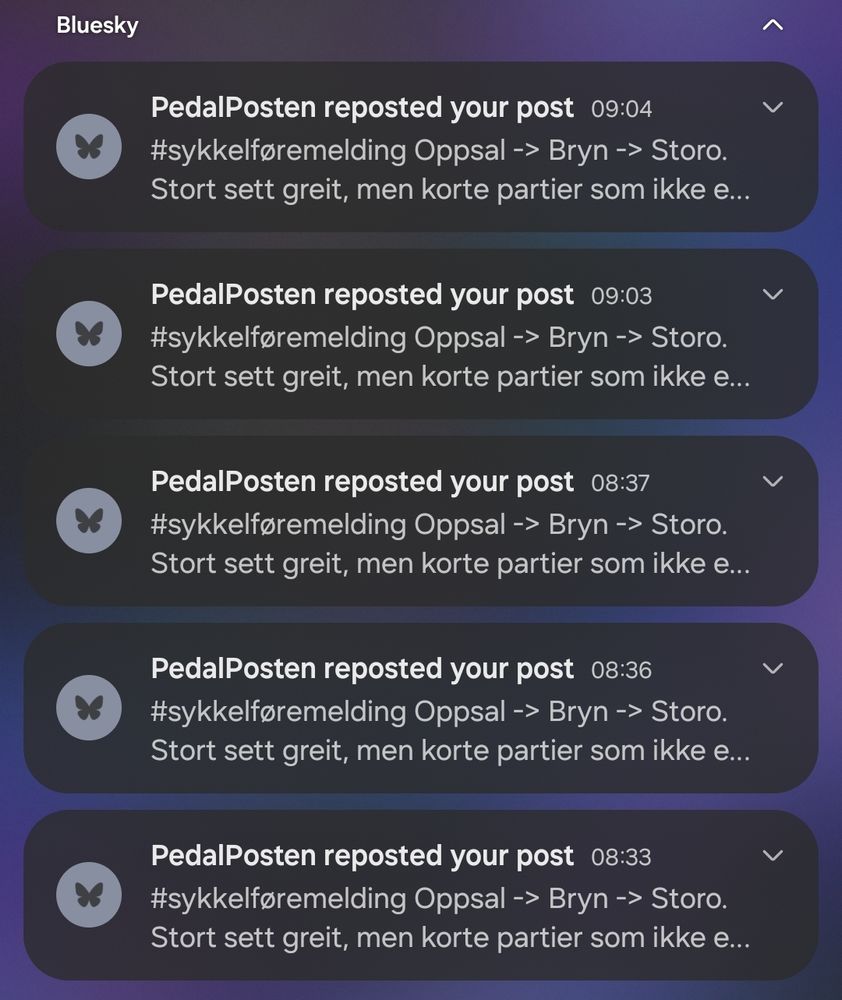Tap the Bluesky butterfly icon on the 08:37 notification
The width and height of the screenshot is (842, 1000).
(x=89, y=521)
